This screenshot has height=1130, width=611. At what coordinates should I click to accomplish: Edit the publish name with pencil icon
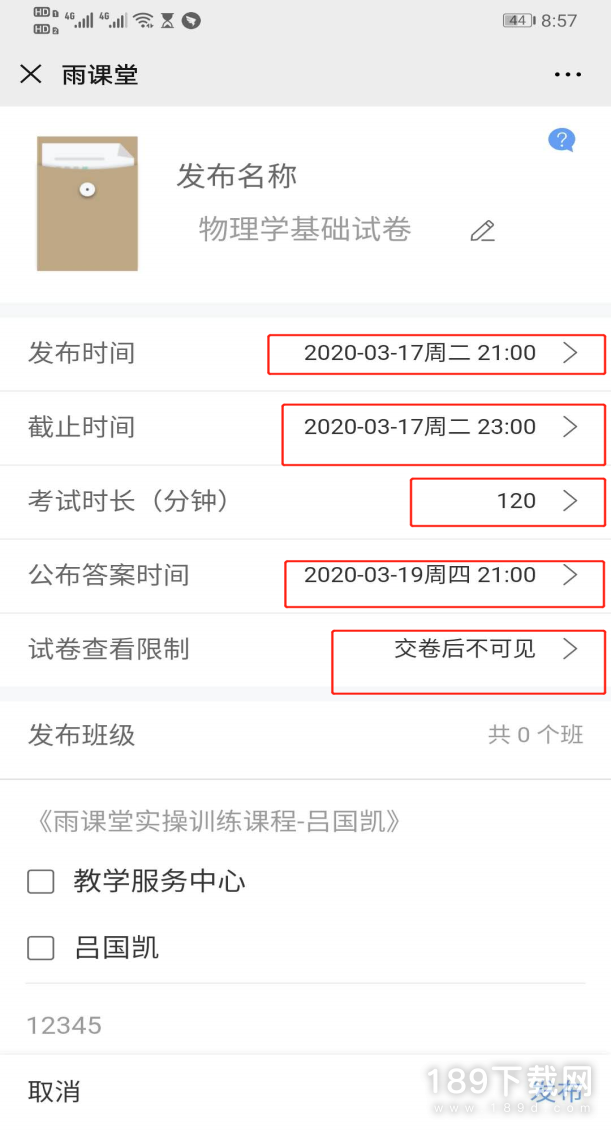point(483,231)
